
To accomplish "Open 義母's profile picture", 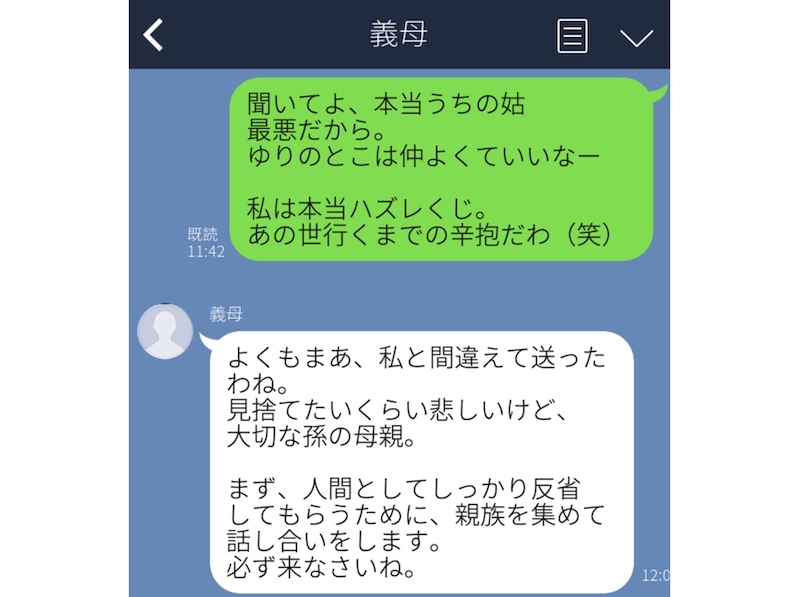I will (165, 329).
